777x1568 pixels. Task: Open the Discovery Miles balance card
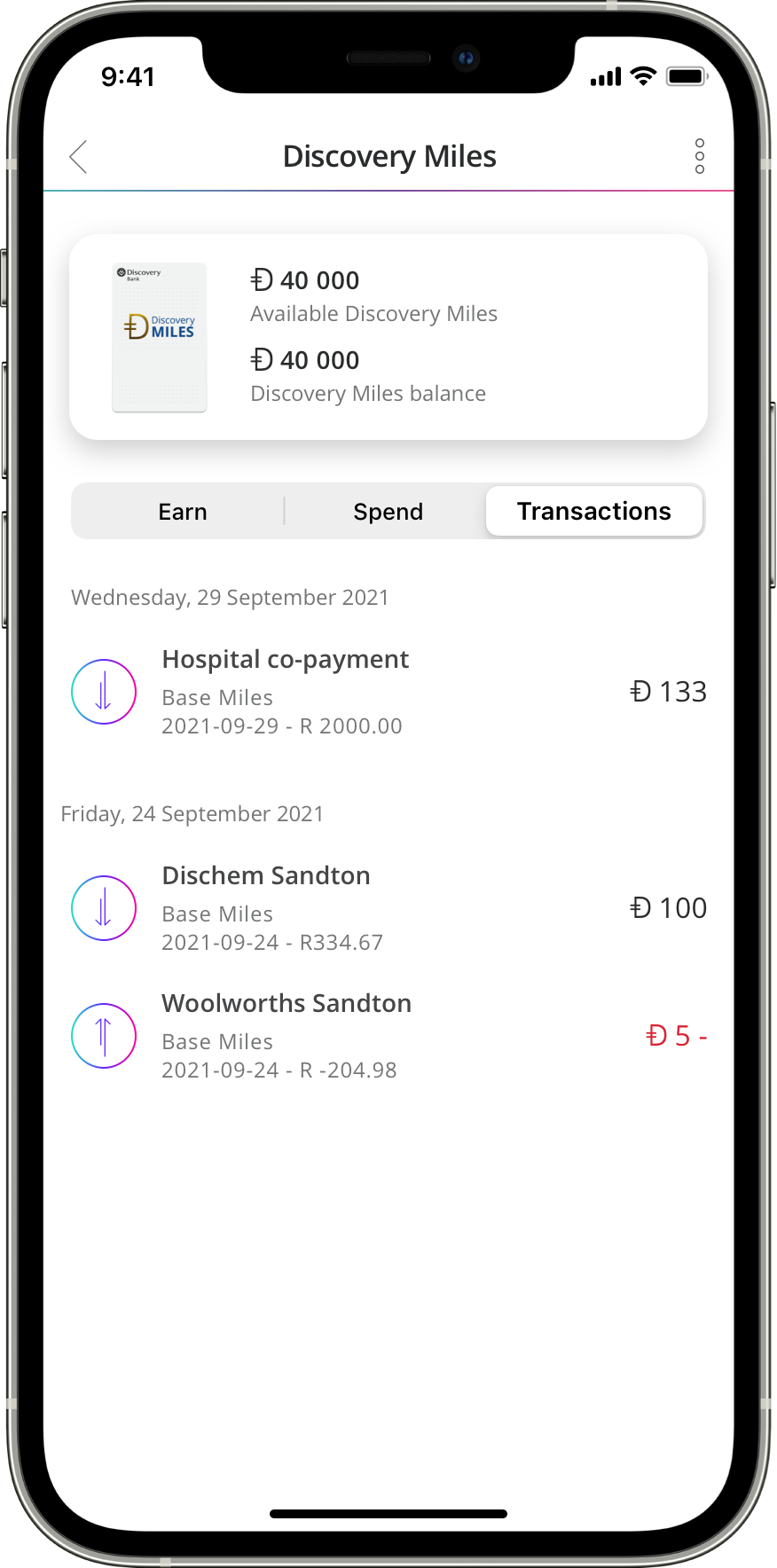[x=388, y=337]
